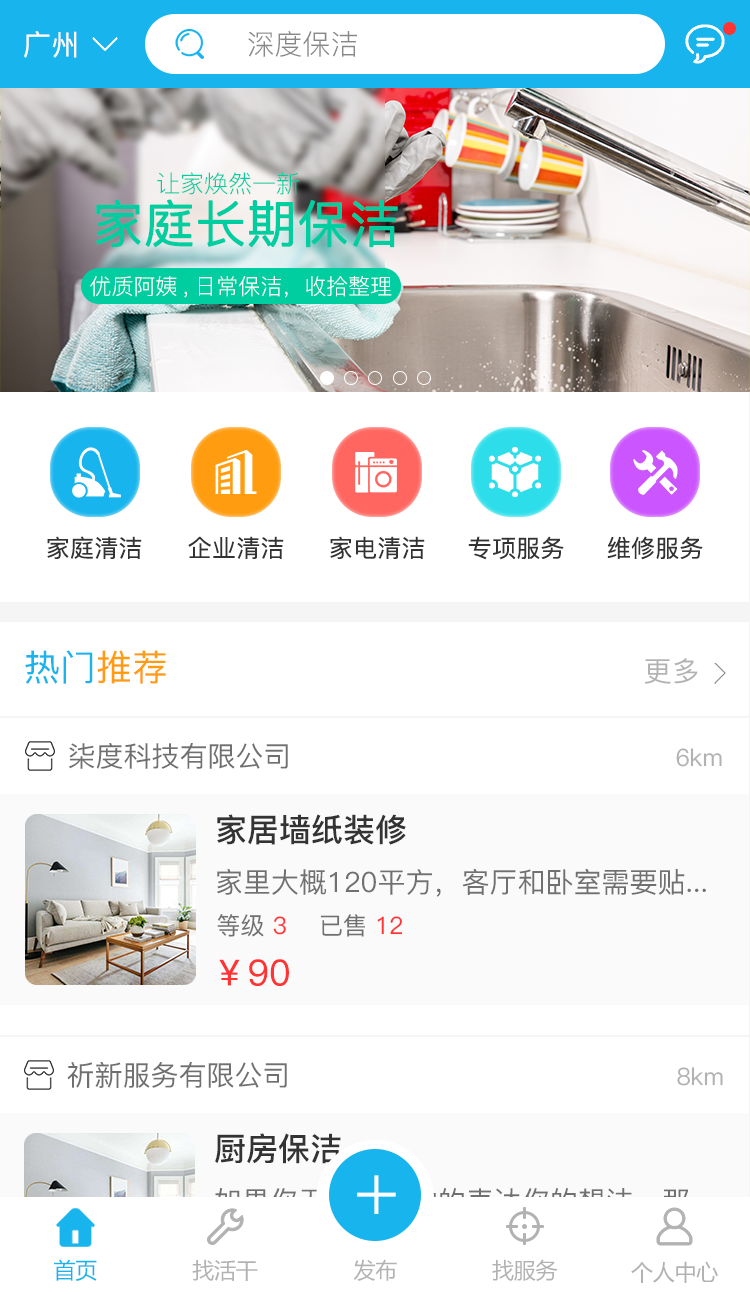This screenshot has width=750, height=1294.
Task: Go to the 个人中心 tab
Action: click(674, 1245)
